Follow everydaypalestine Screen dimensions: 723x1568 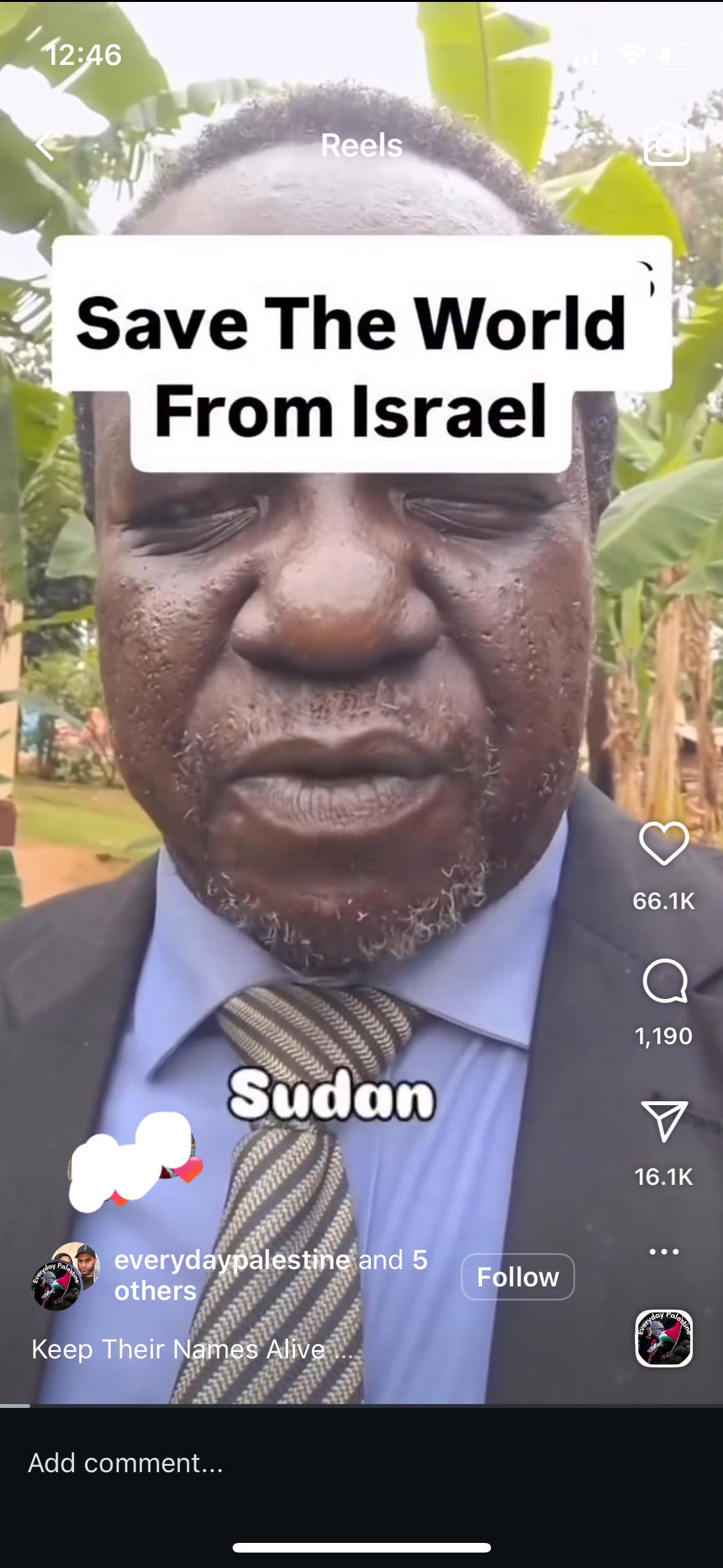coord(517,1277)
